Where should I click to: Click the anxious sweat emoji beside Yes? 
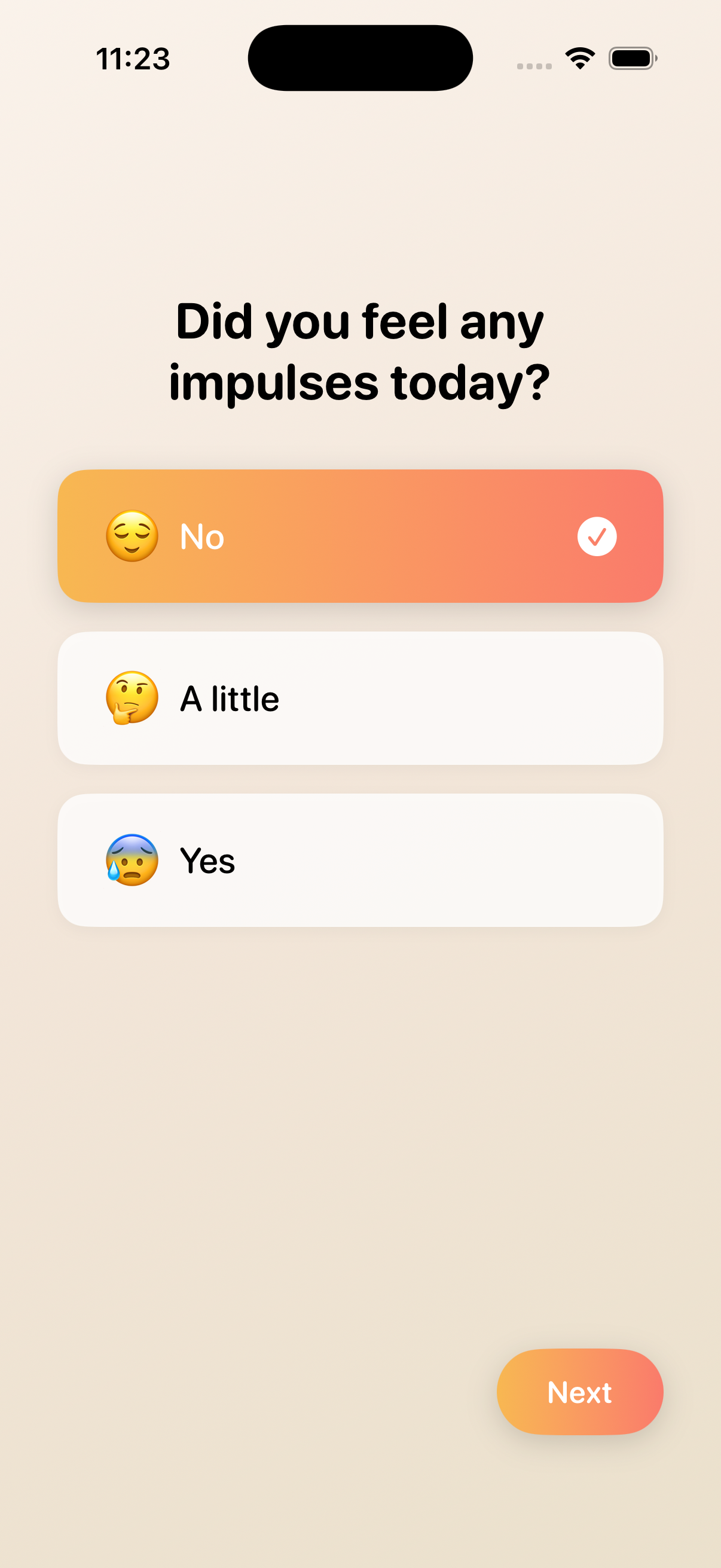tap(131, 861)
